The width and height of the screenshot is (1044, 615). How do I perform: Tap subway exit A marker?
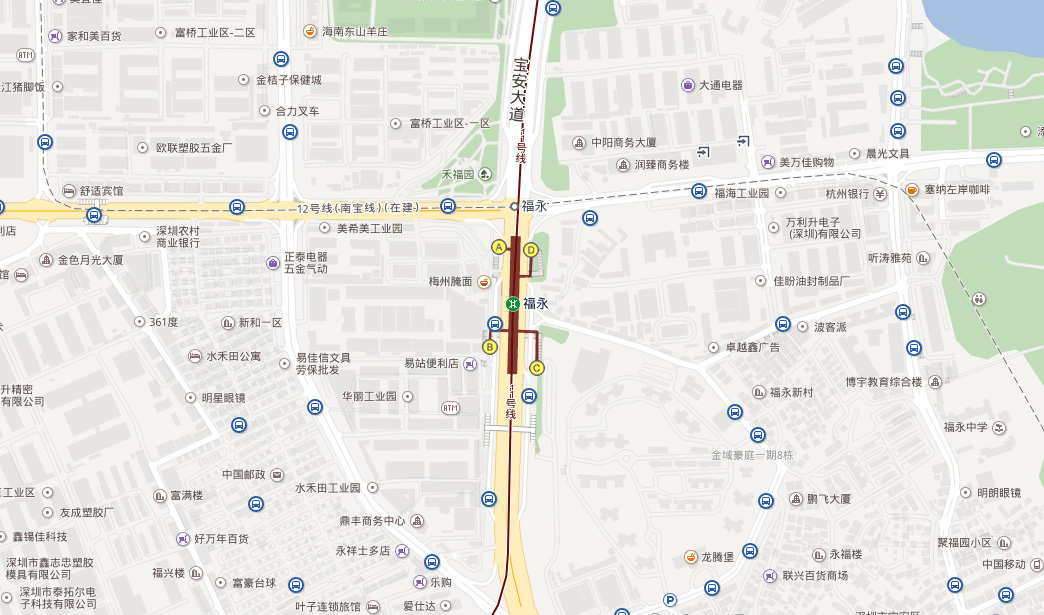(498, 246)
